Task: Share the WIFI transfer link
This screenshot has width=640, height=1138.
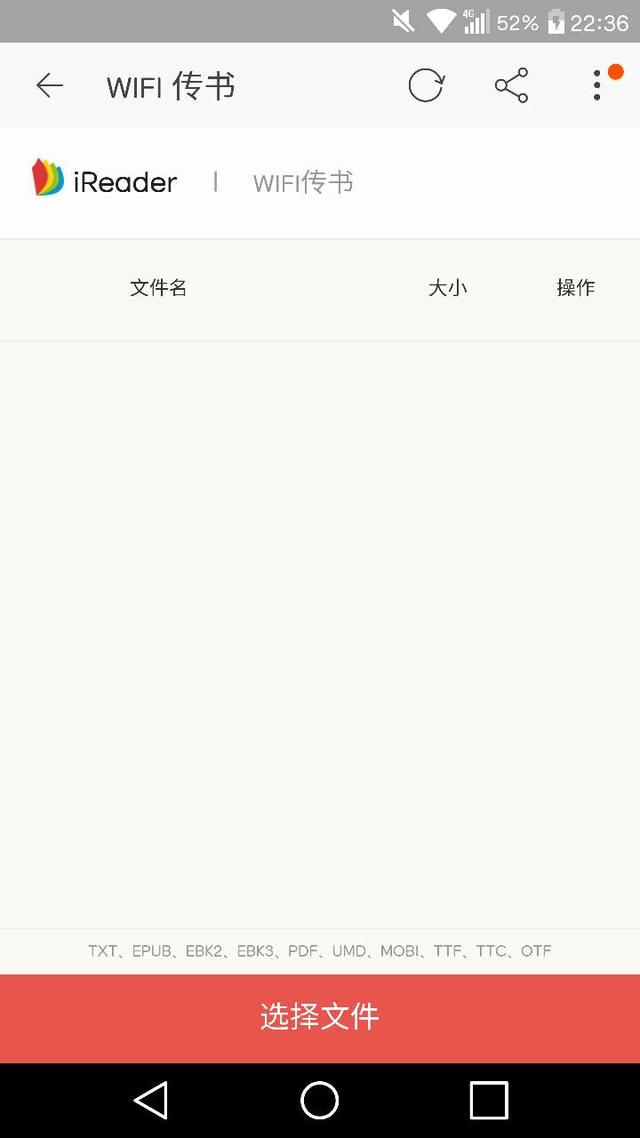Action: 511,86
